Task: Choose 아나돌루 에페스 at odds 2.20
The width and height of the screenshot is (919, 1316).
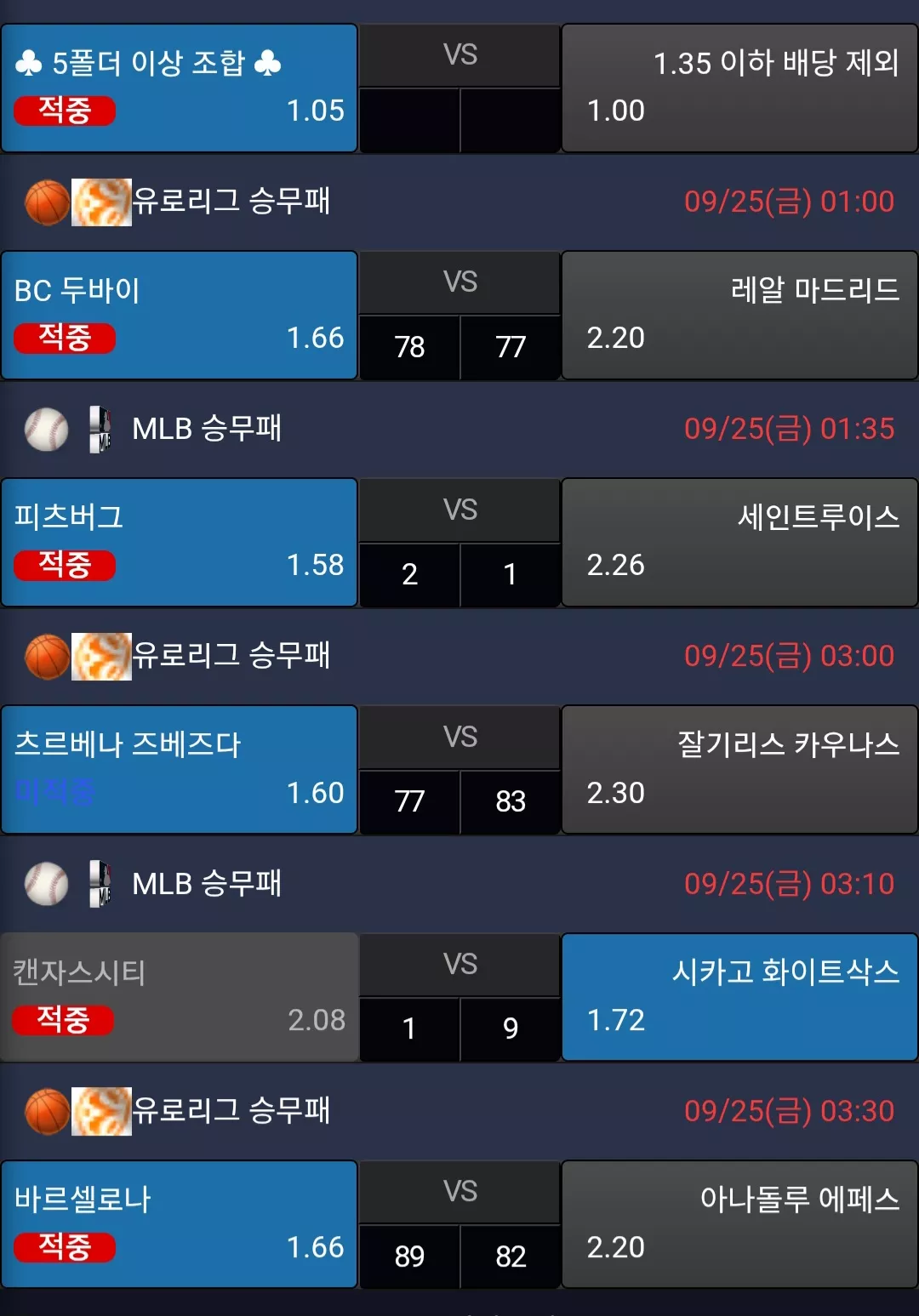Action: 739,1224
